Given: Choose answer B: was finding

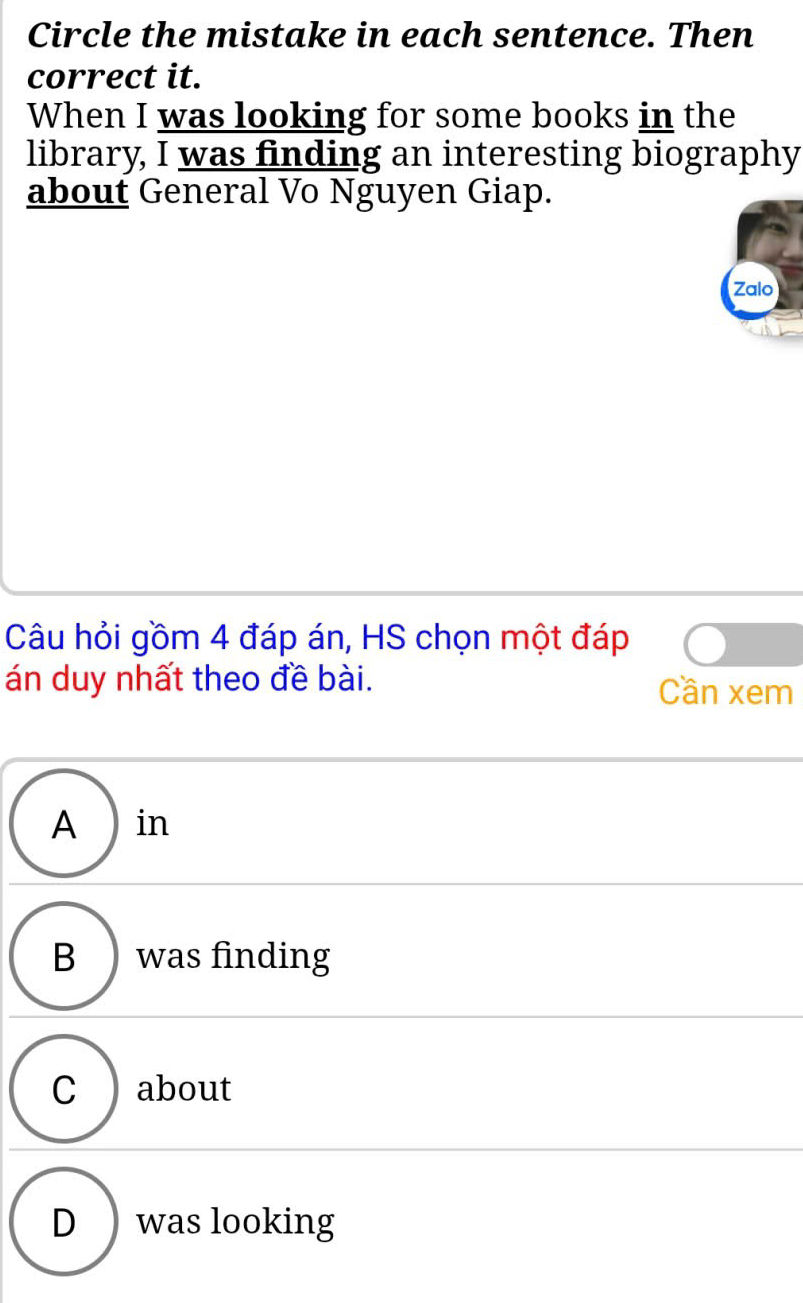Looking at the screenshot, I should [x=64, y=956].
